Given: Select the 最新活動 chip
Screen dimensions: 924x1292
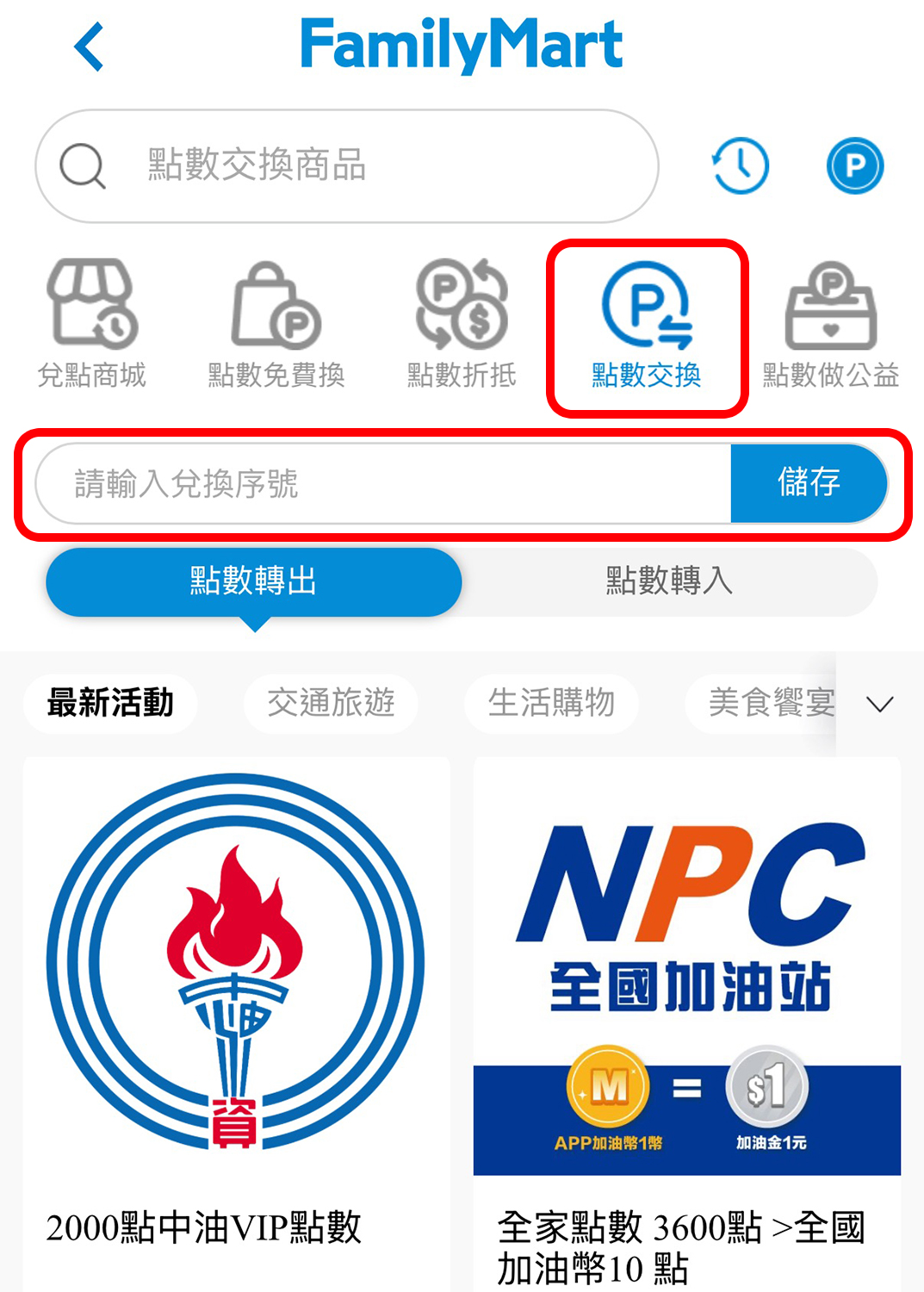Looking at the screenshot, I should [x=110, y=704].
